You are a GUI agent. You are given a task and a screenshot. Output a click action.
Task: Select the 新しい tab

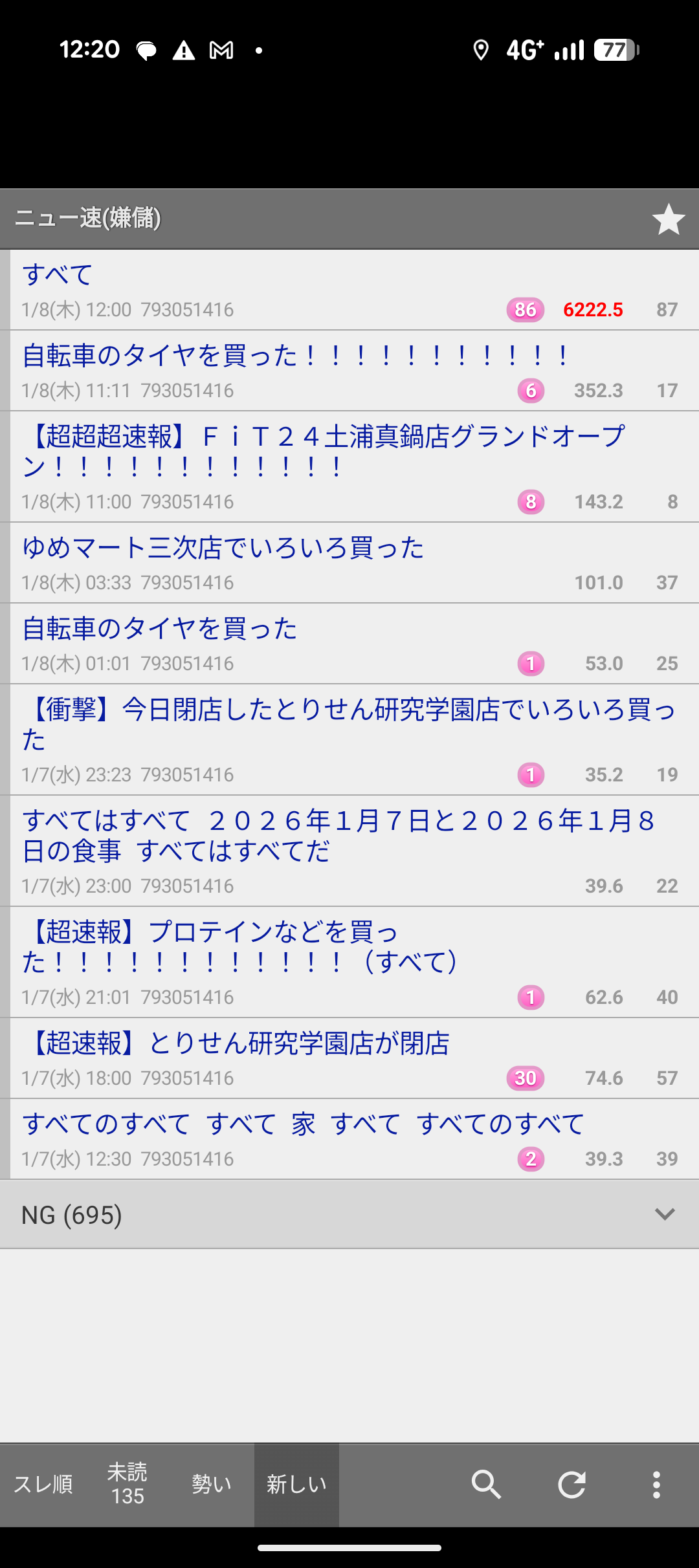296,1485
